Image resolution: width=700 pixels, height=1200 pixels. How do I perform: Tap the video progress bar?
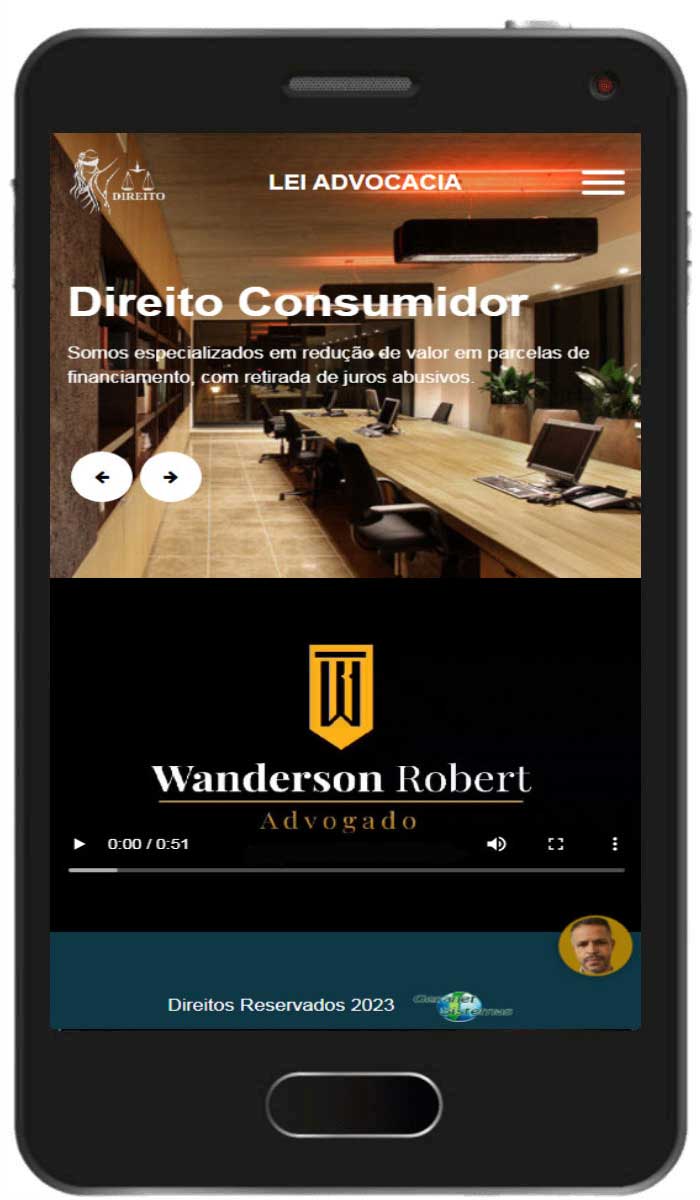click(345, 870)
